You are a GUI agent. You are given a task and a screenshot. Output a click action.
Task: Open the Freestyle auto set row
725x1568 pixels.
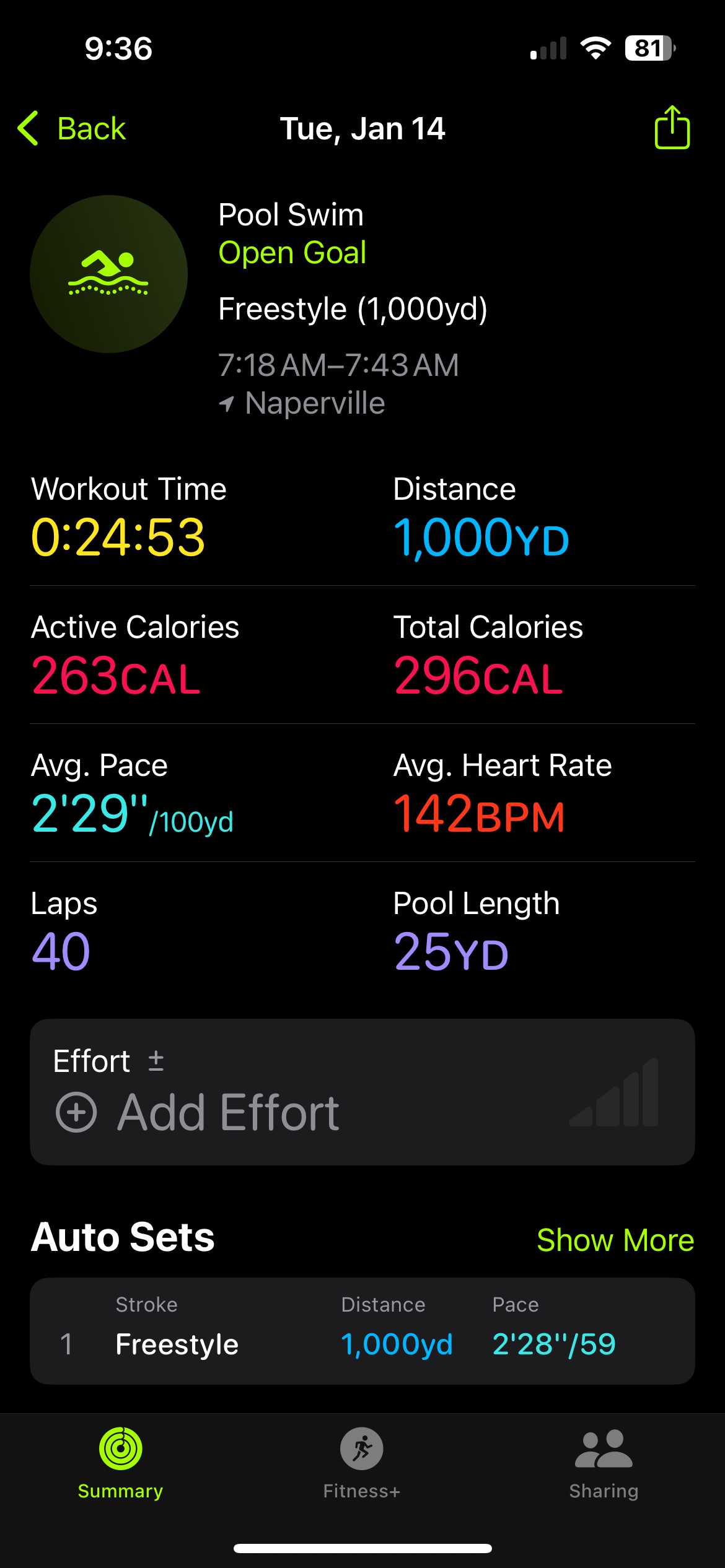pyautogui.click(x=362, y=1331)
